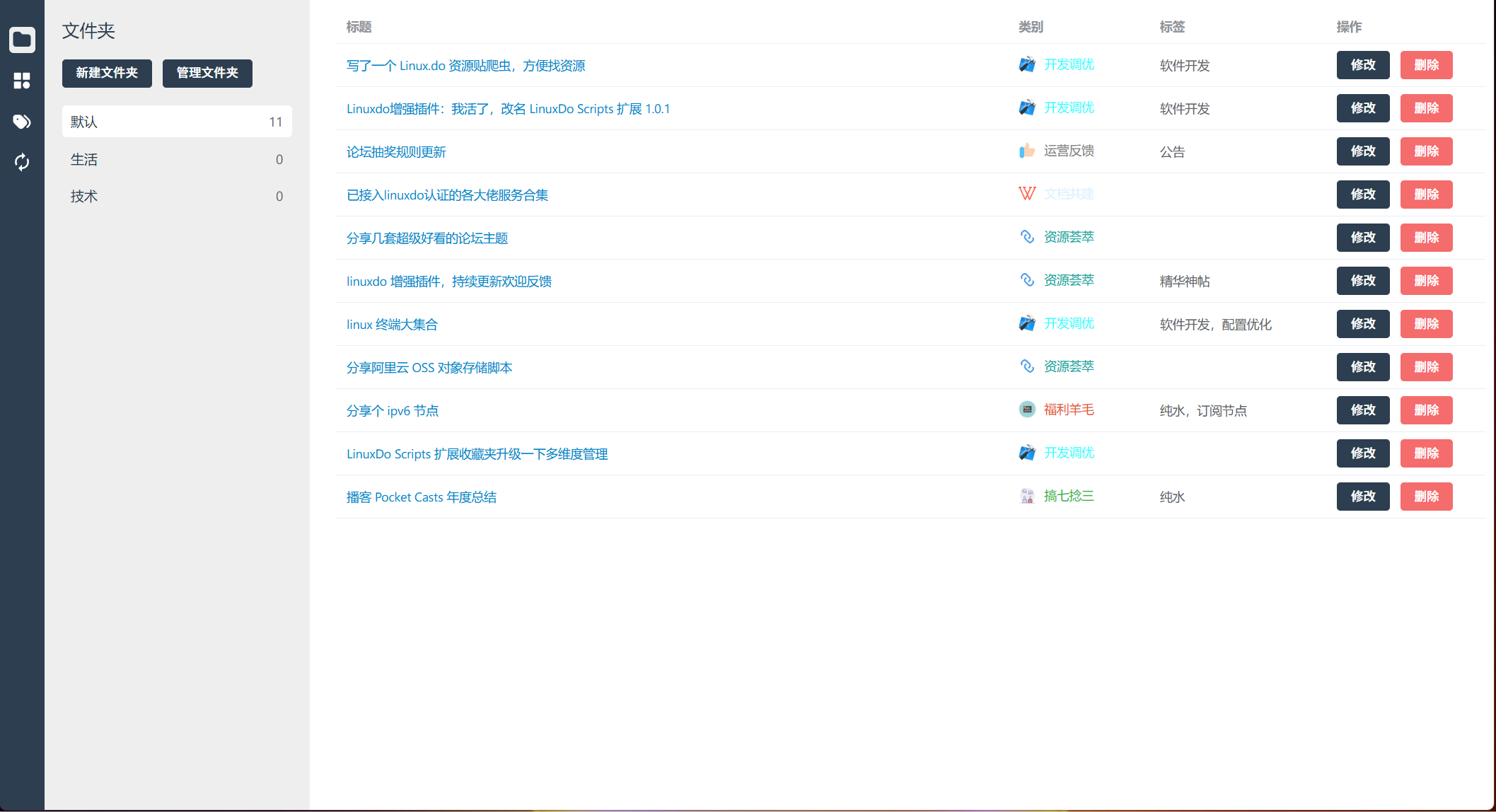Image resolution: width=1496 pixels, height=812 pixels.
Task: Select the 默认 folder
Action: coord(177,122)
